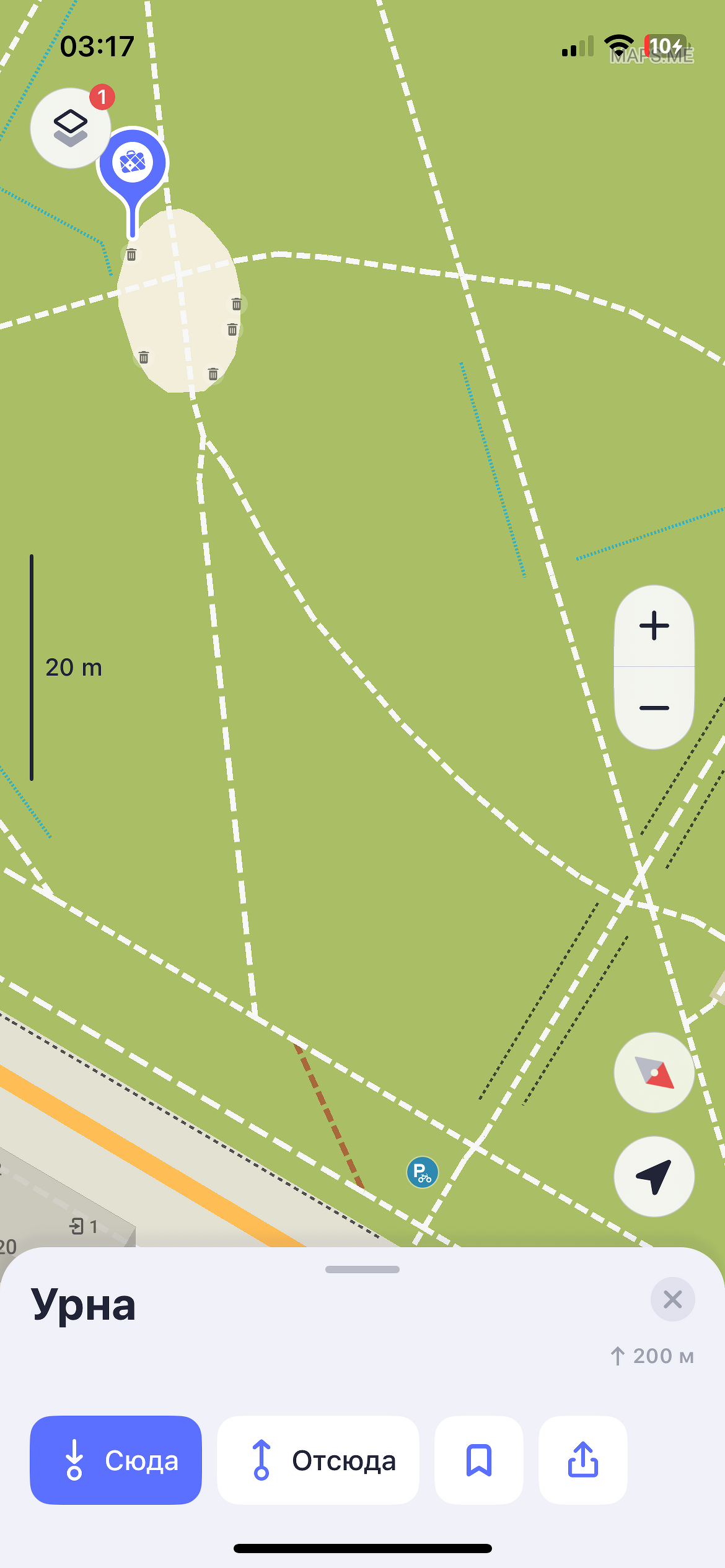Screen dimensions: 725x1568
Task: Zoom out with the minus button
Action: click(654, 708)
